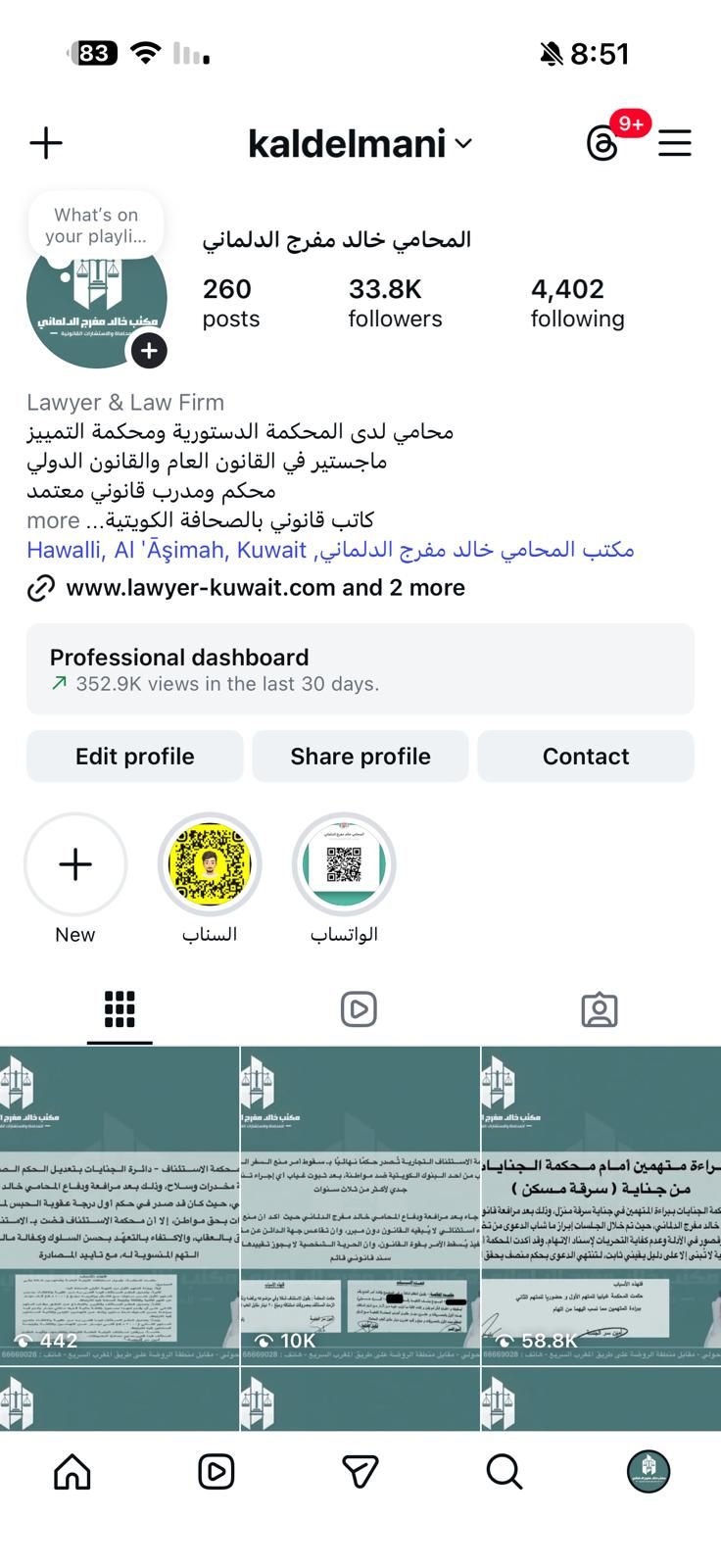Tap Share profile

coord(360,756)
